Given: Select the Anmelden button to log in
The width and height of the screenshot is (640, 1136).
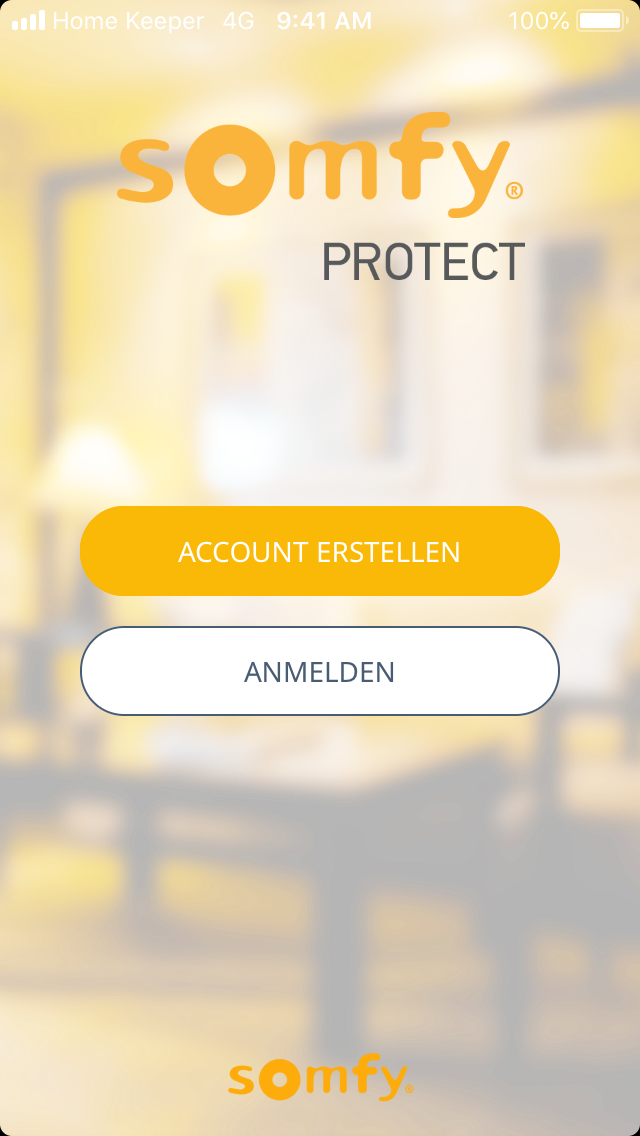Looking at the screenshot, I should [x=319, y=671].
